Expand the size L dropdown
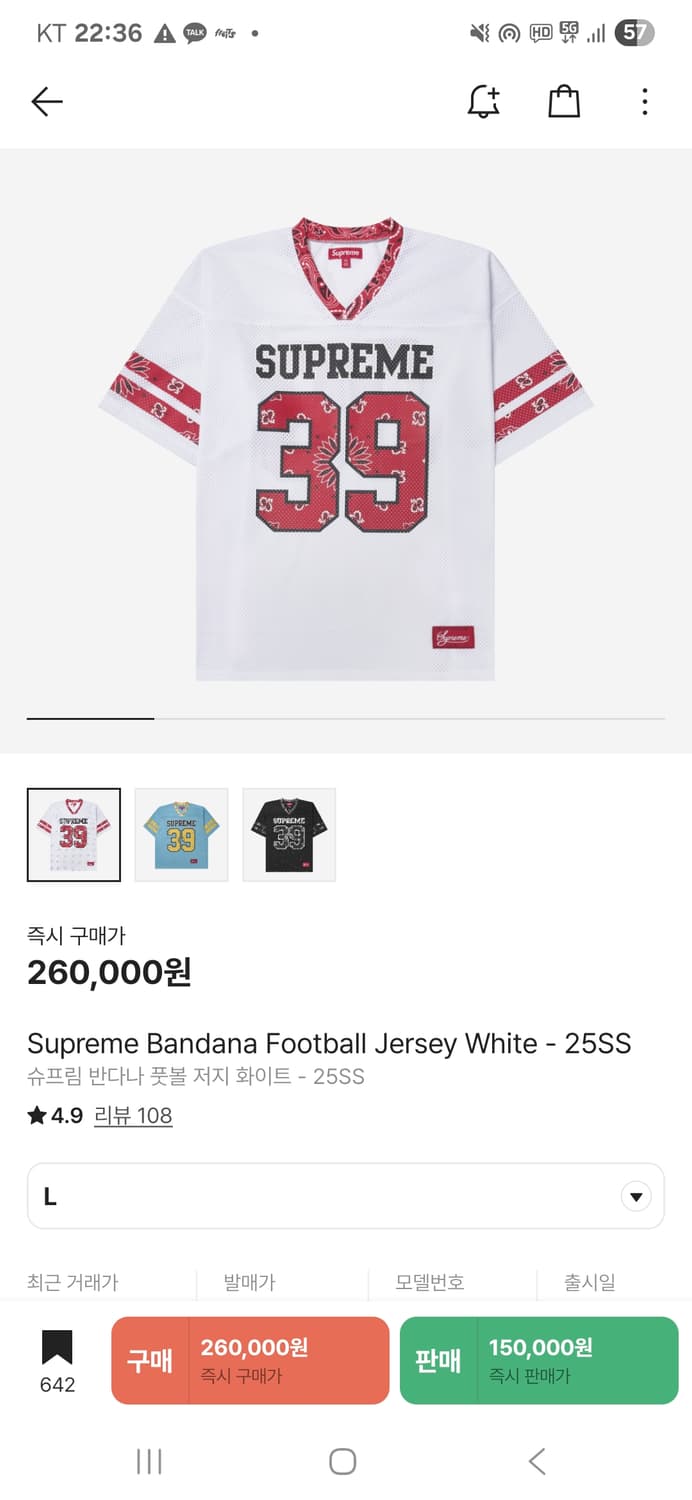Image resolution: width=692 pixels, height=1500 pixels. (346, 1196)
